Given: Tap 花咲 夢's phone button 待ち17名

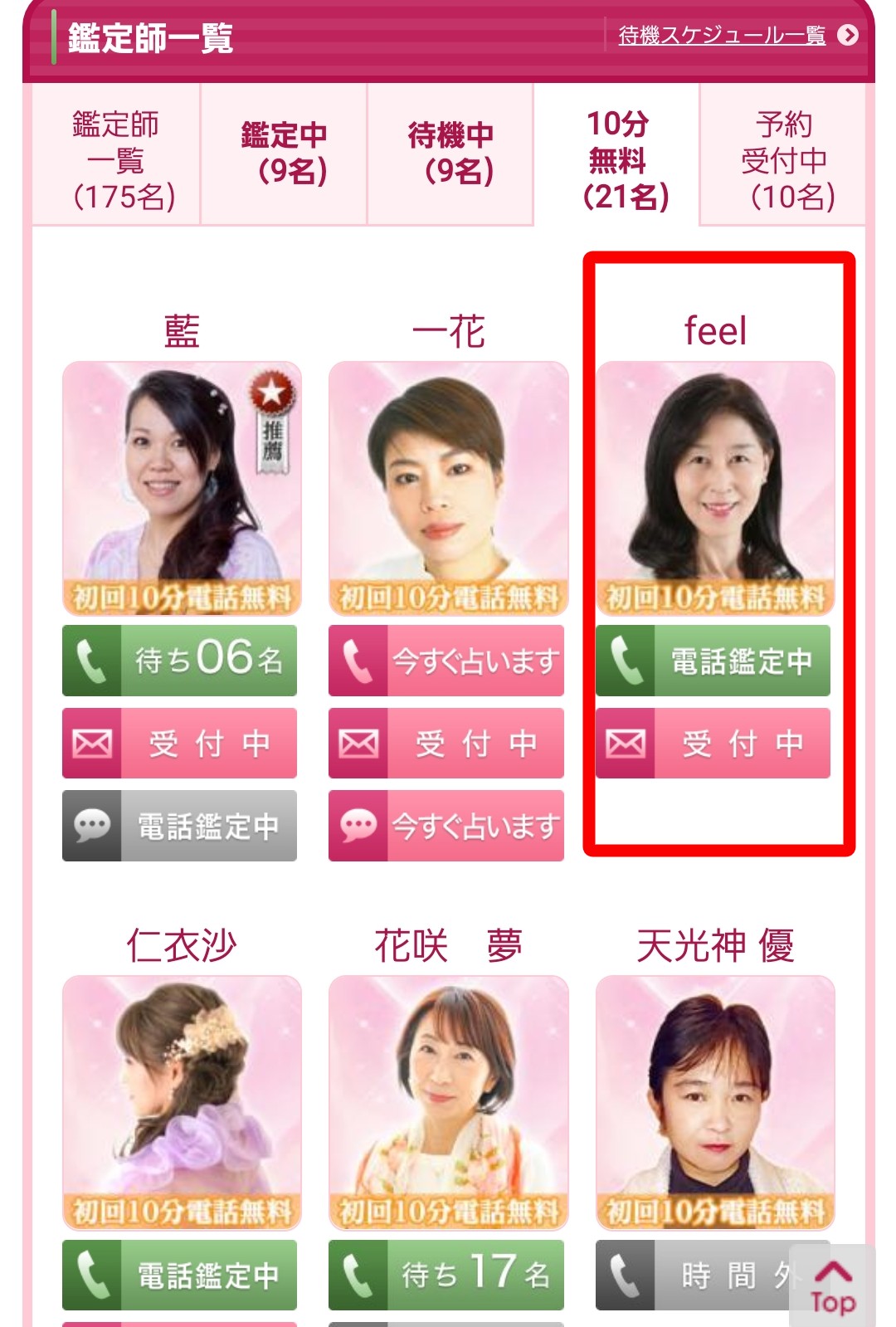Looking at the screenshot, I should [x=446, y=1274].
